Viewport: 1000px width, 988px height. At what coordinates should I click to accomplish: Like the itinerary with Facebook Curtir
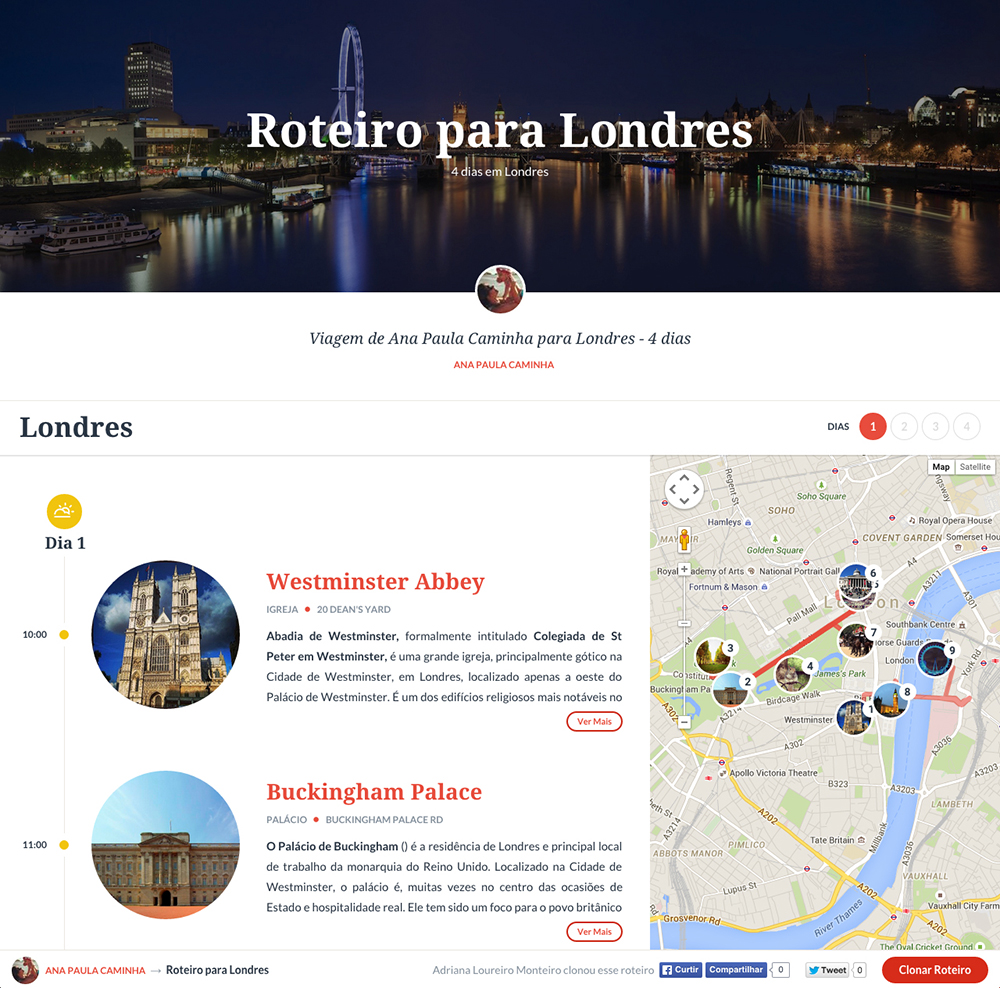tap(680, 970)
